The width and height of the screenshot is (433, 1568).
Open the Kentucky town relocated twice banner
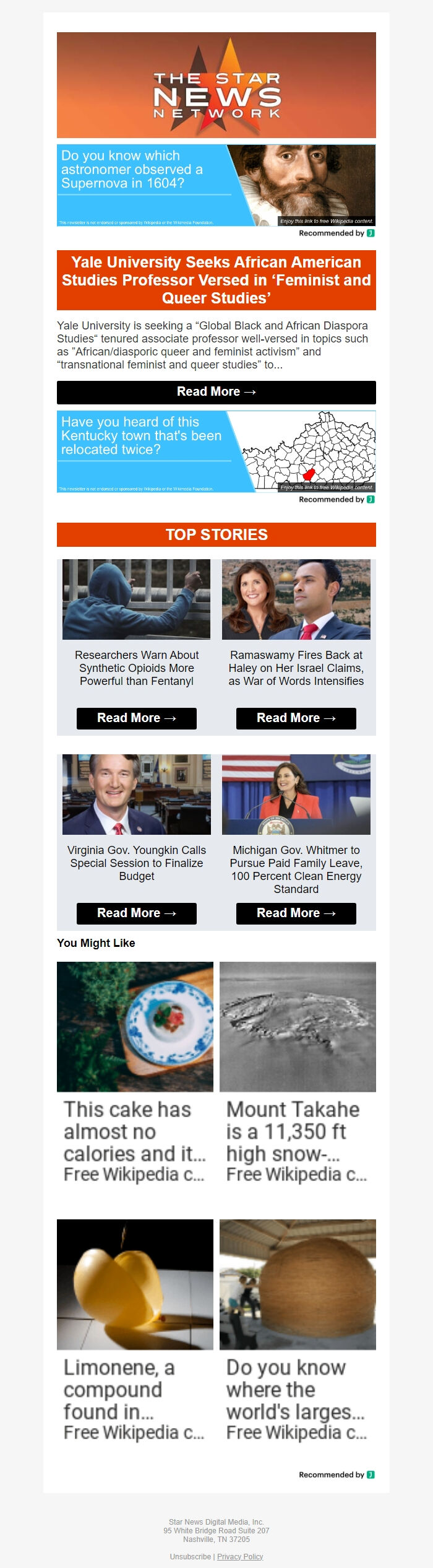click(216, 451)
